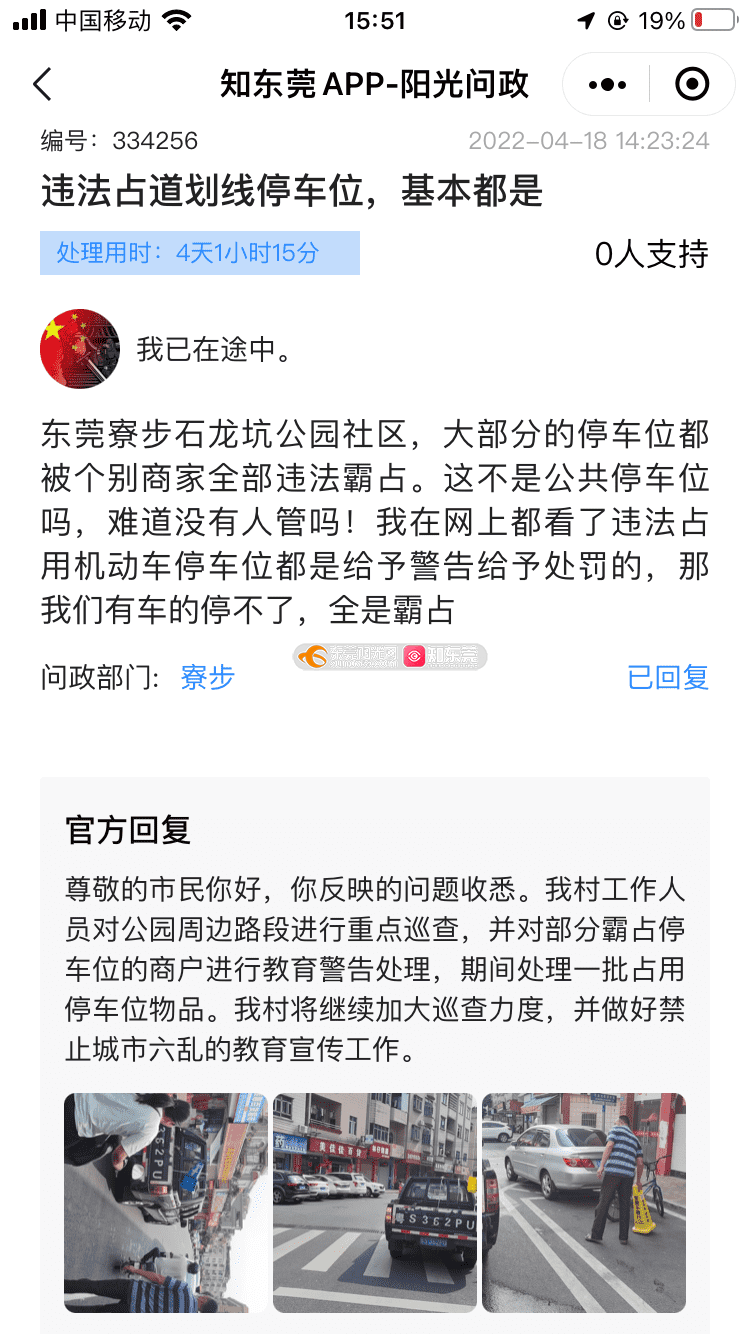Close the mini program with the circle button
750x1334 pixels.
coord(692,85)
